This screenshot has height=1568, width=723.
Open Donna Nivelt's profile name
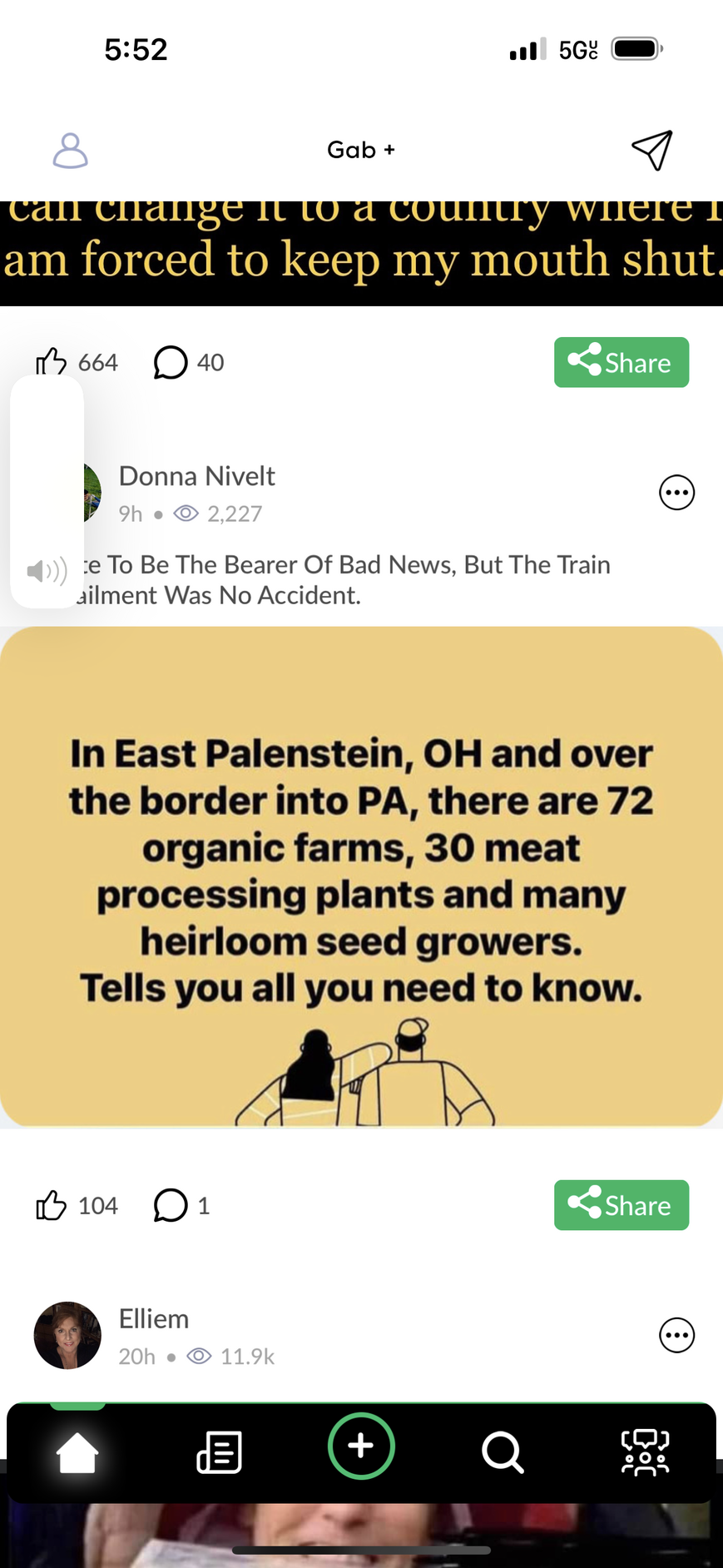(196, 476)
